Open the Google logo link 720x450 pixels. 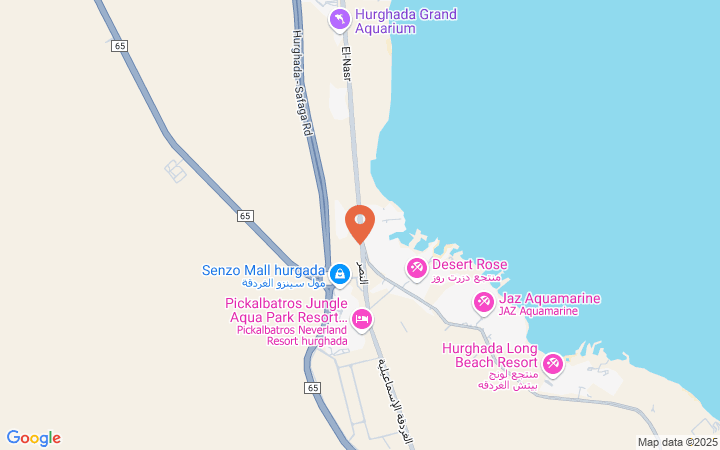click(x=34, y=438)
